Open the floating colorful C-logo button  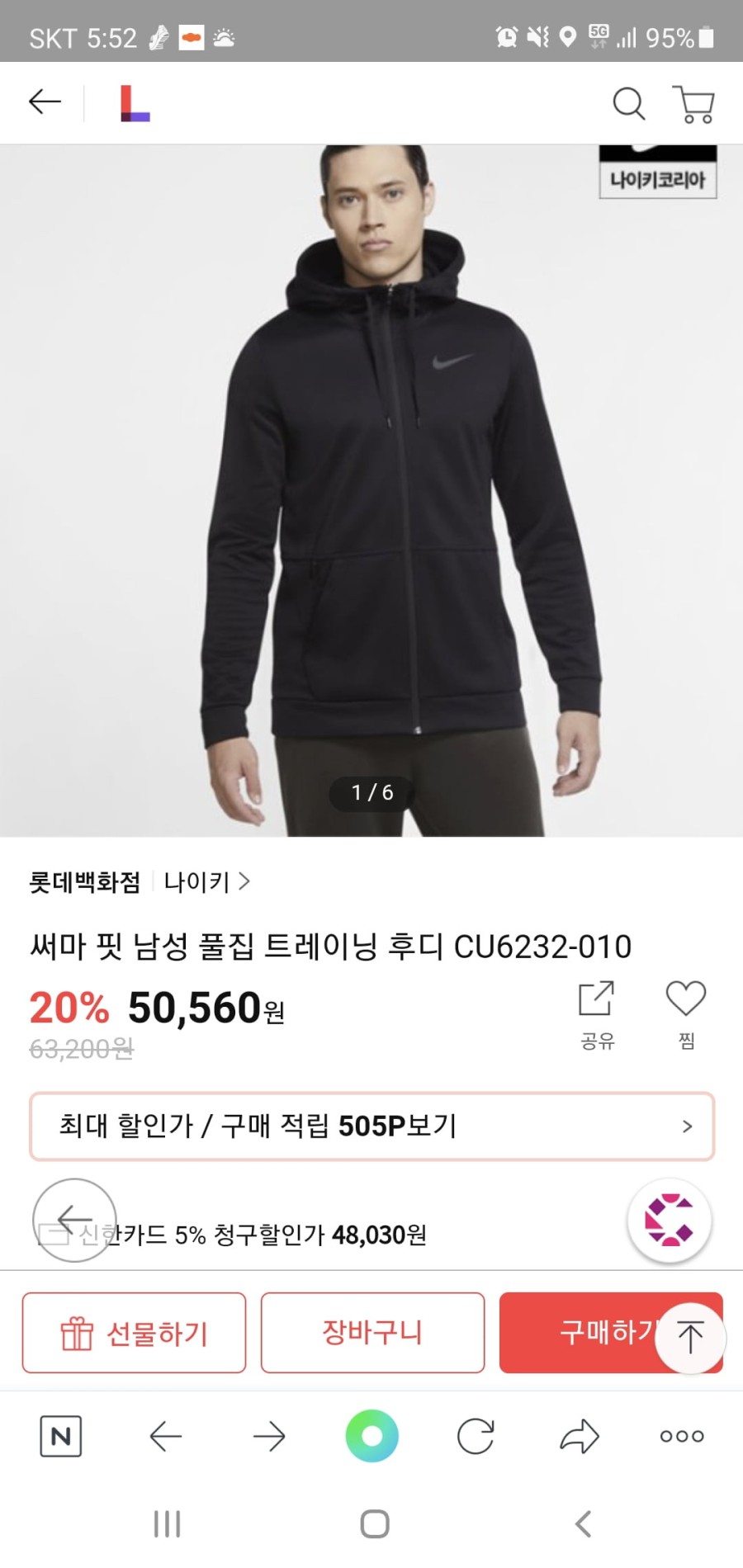point(669,1220)
